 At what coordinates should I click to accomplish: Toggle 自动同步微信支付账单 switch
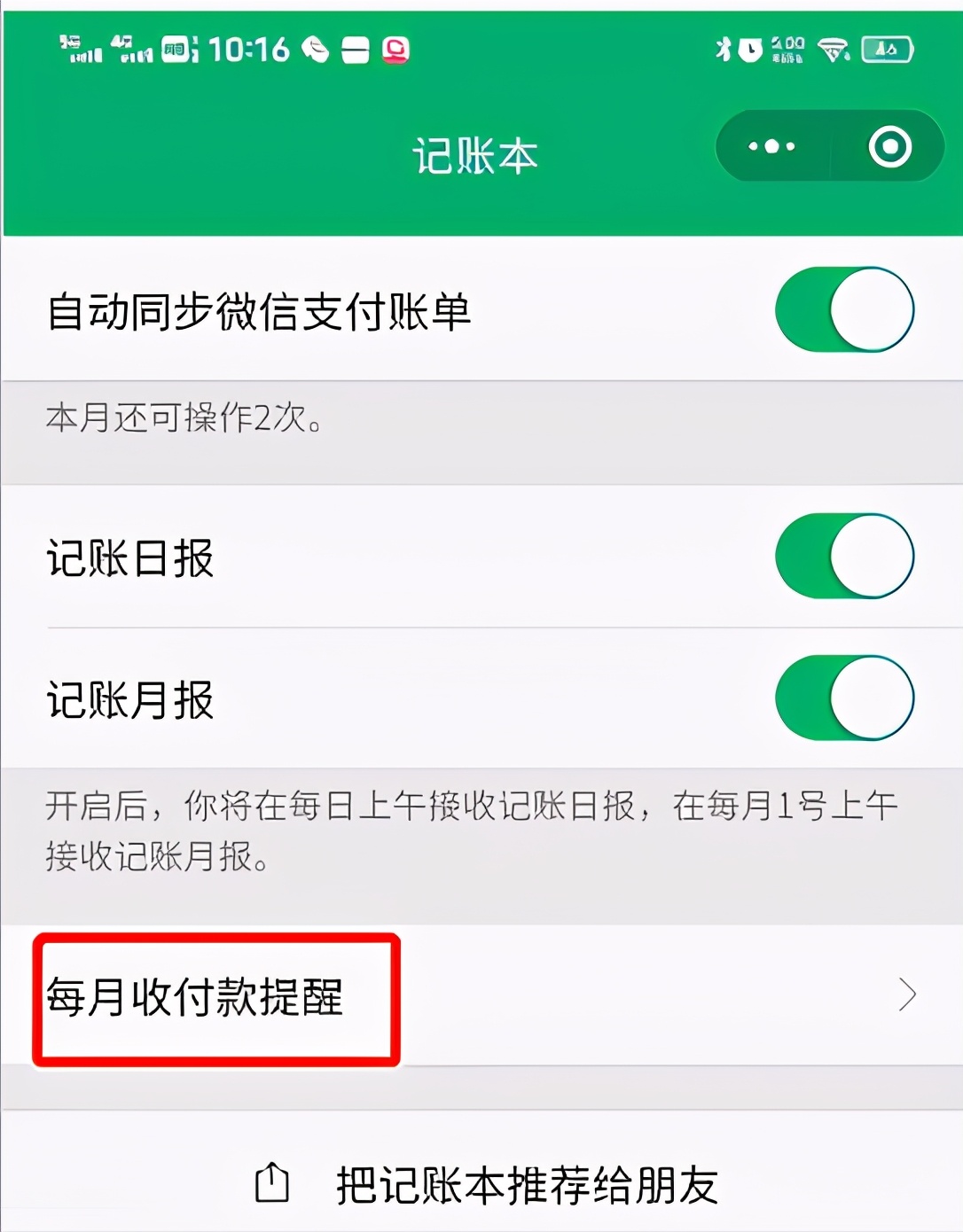tap(843, 309)
